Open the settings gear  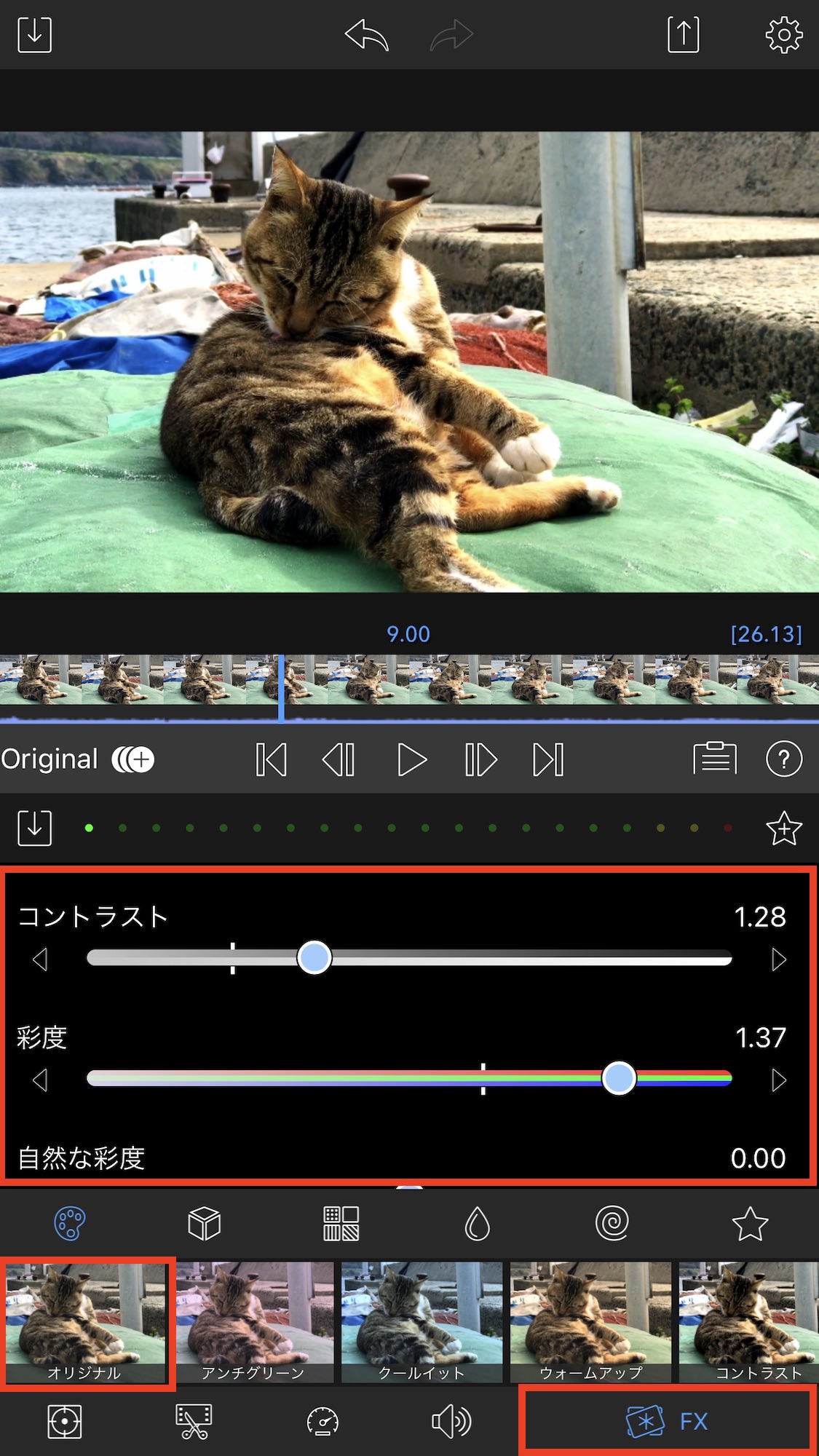(783, 35)
